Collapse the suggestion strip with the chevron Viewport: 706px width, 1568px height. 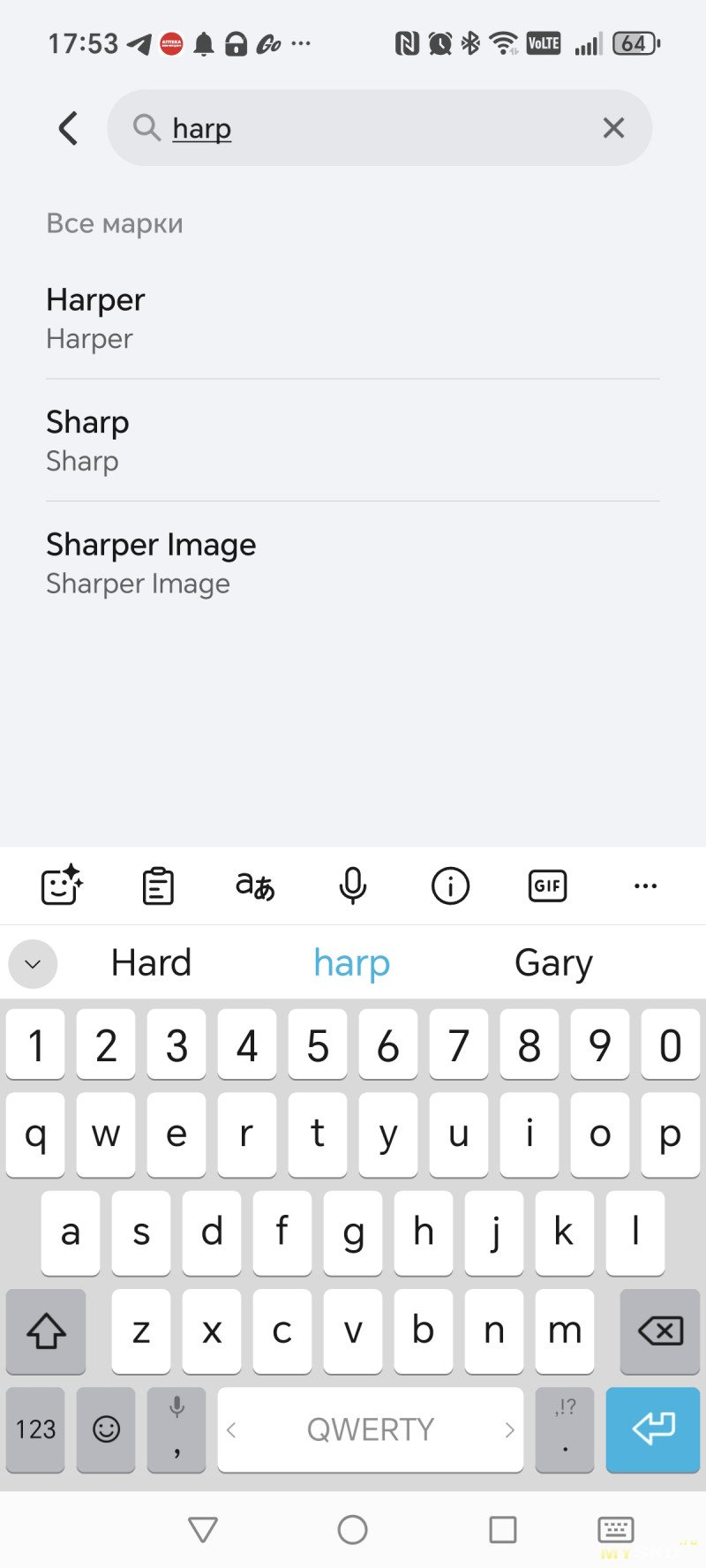[33, 963]
